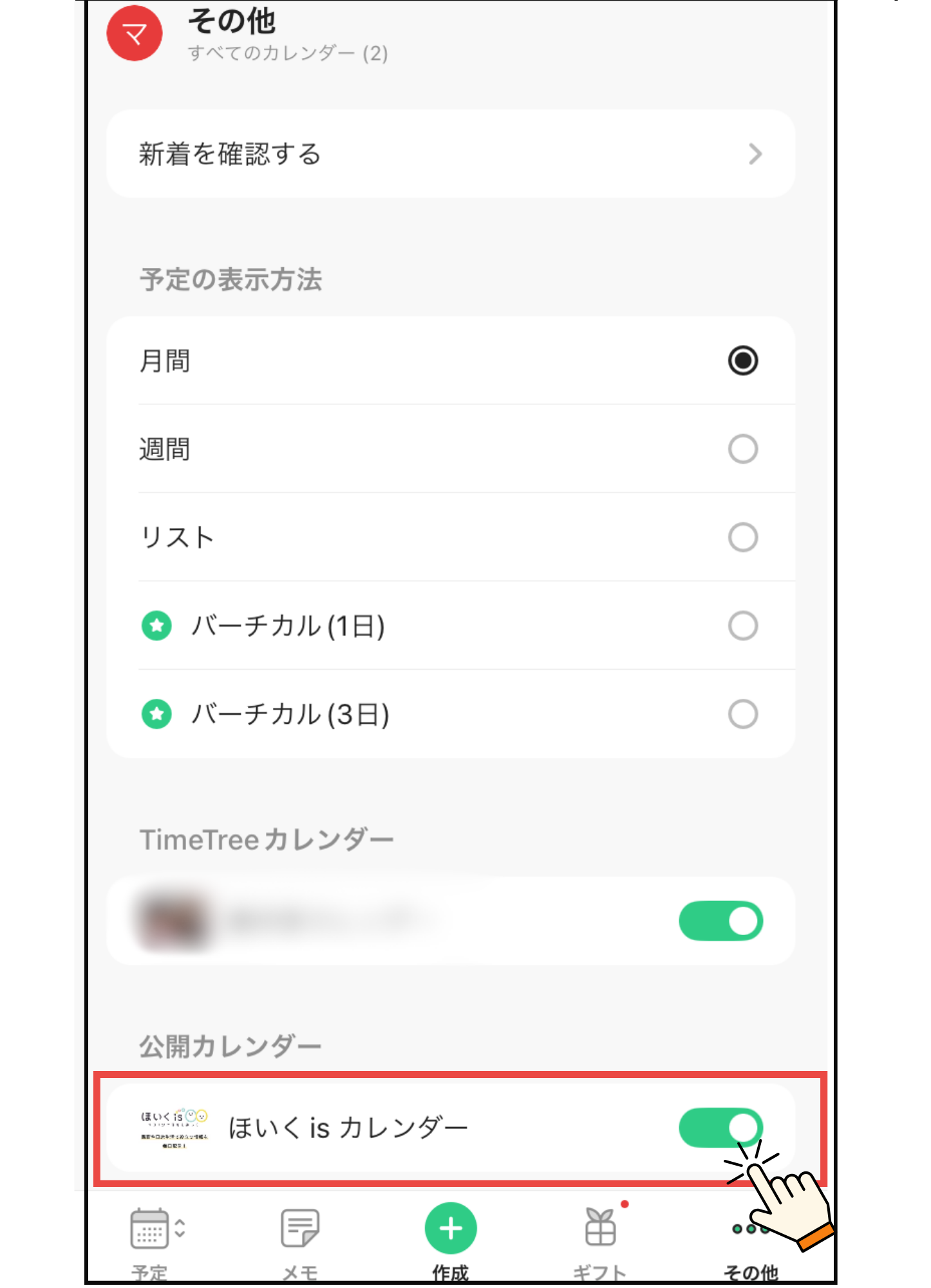This screenshot has width=931, height=1288.
Task: Toggle the blurred TimeTree calendar switch
Action: click(720, 921)
